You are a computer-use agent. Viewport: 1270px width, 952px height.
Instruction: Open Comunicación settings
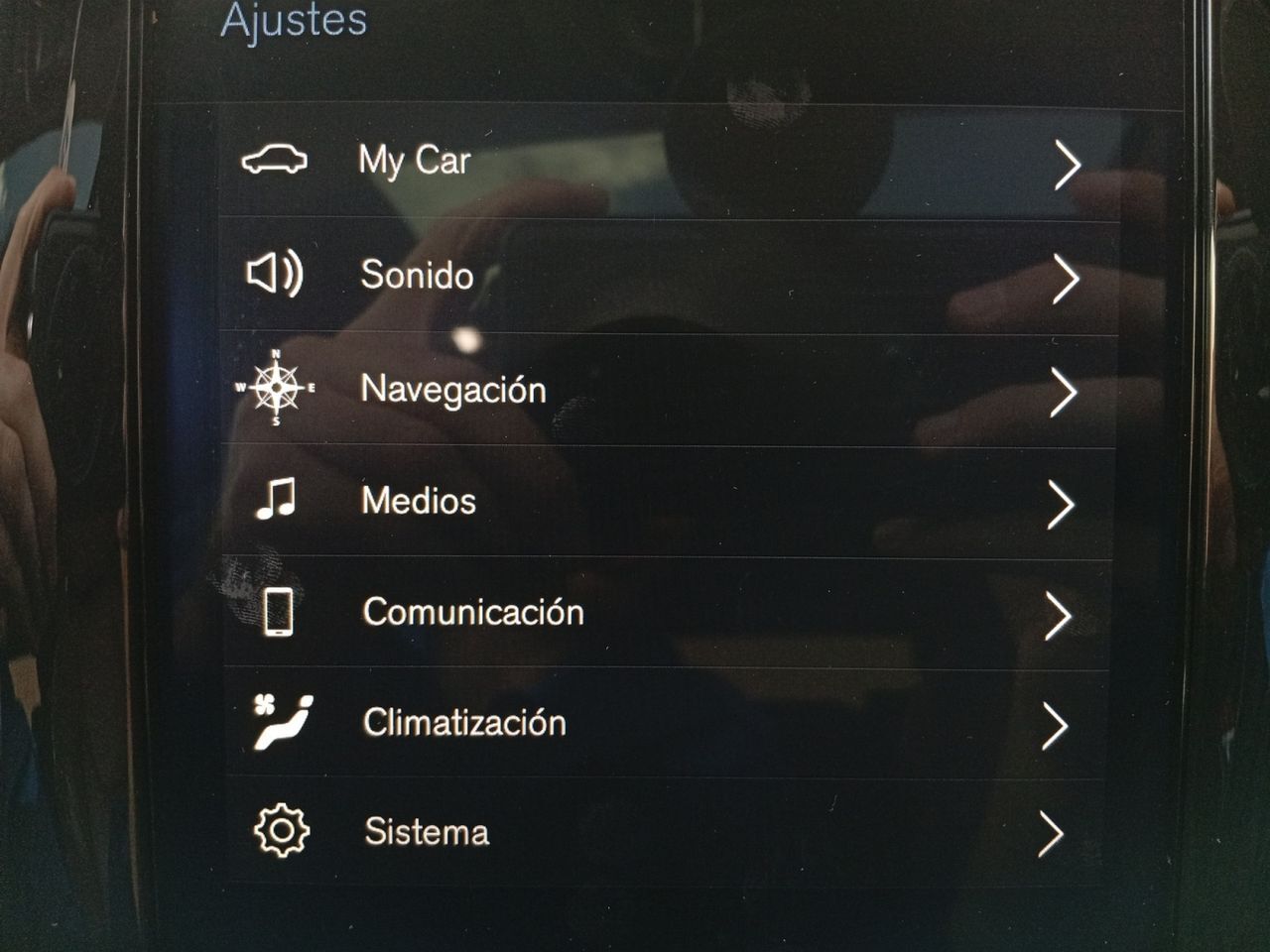[x=473, y=612]
